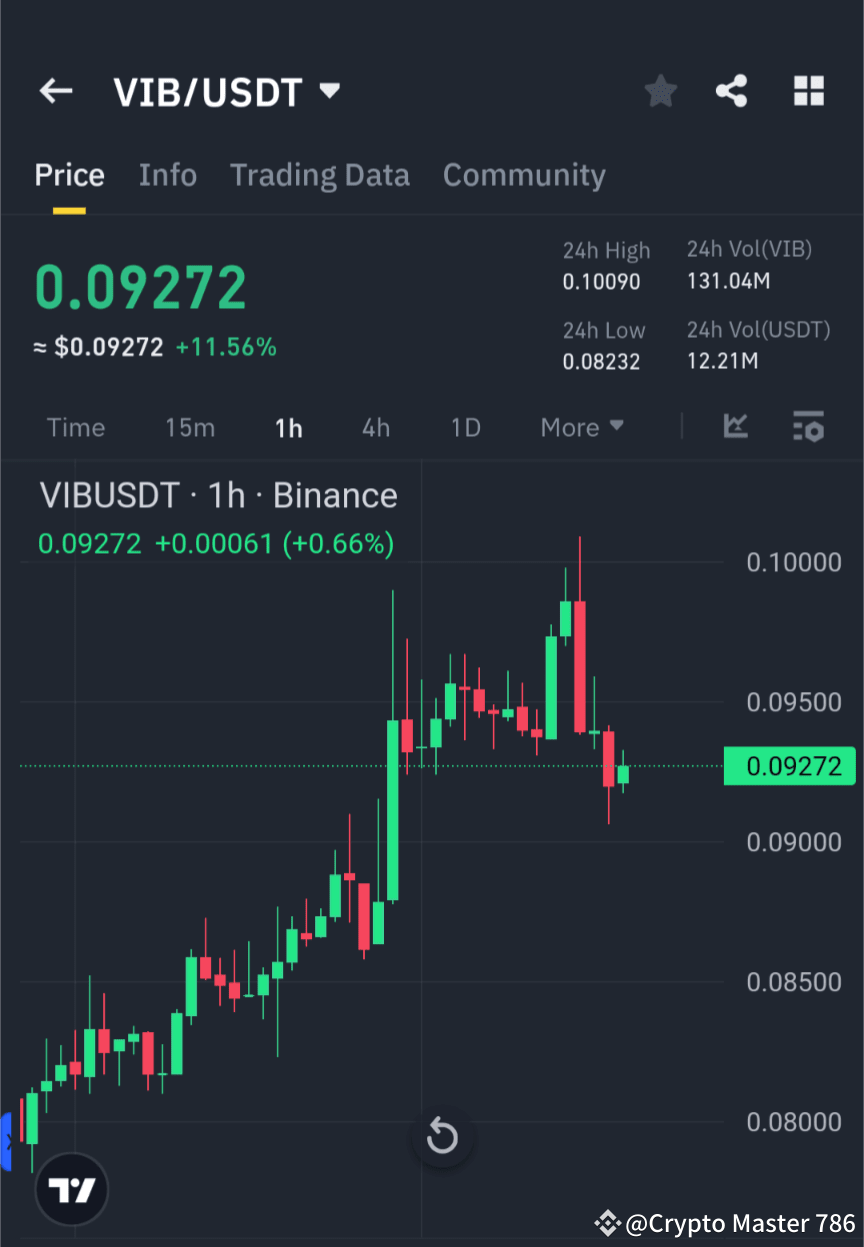Switch to the Trading Data tab
Screen dimensions: 864x1247
click(x=320, y=174)
